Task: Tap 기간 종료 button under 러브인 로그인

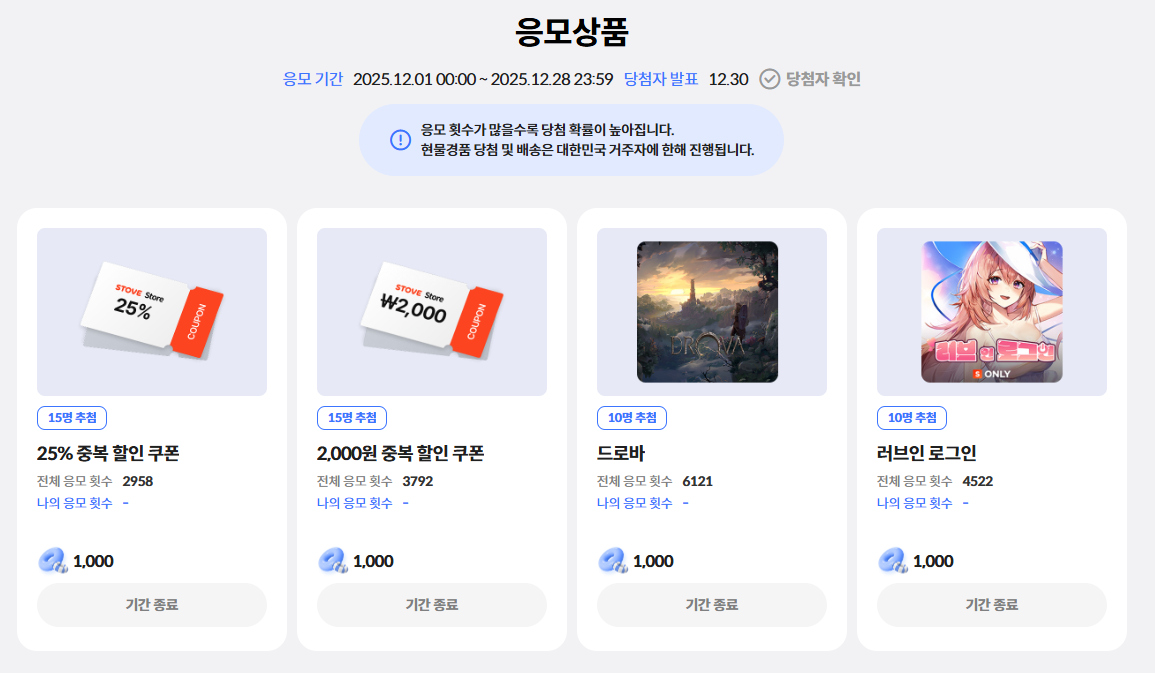Action: [x=992, y=605]
